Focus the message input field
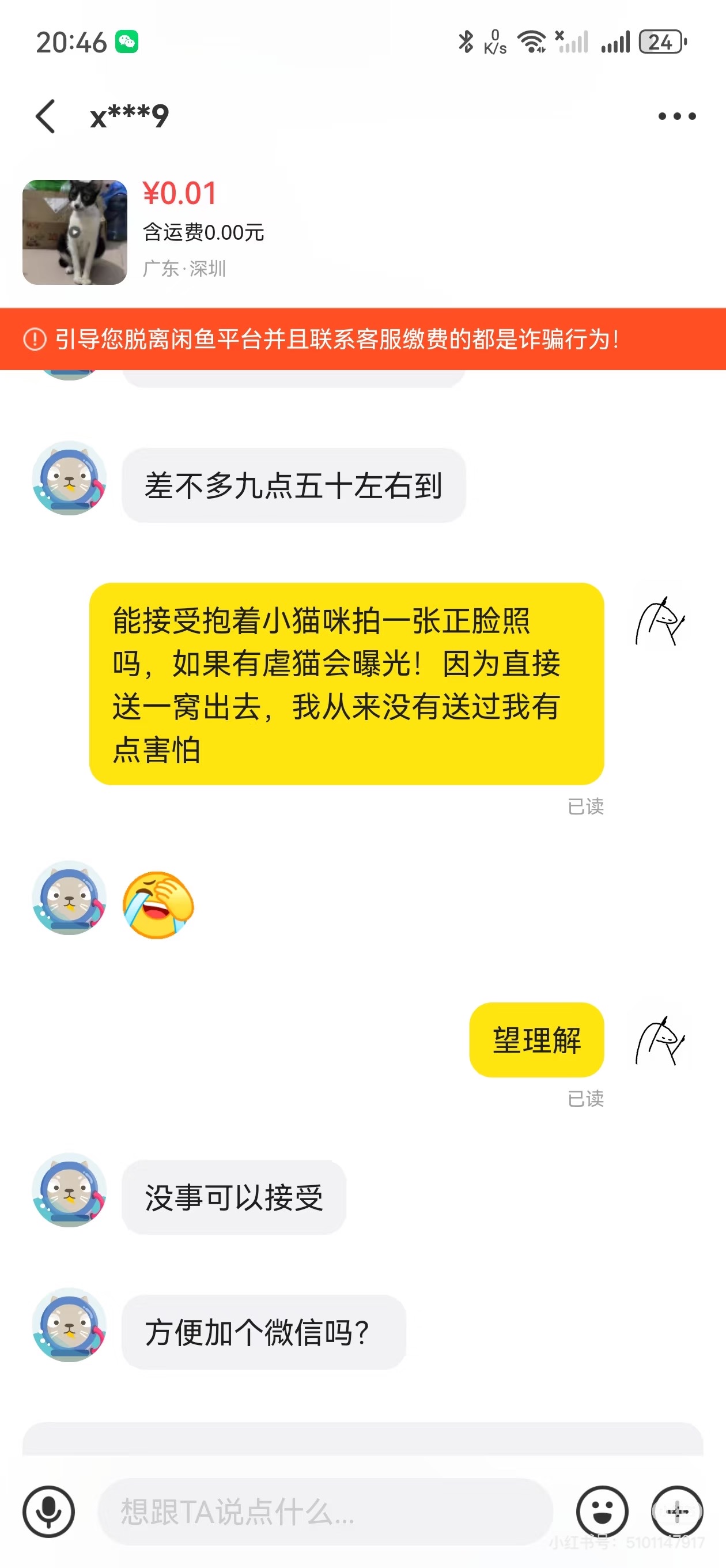 (x=325, y=1512)
